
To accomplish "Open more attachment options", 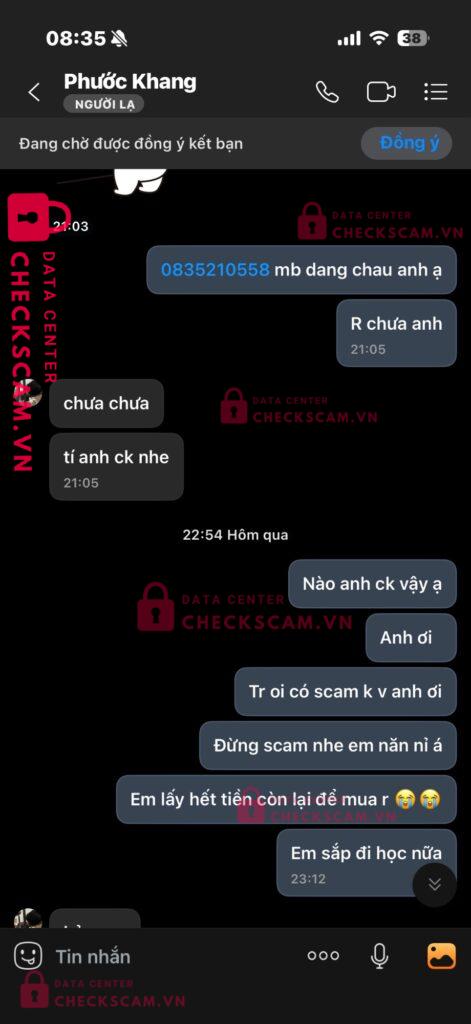I will coord(323,956).
